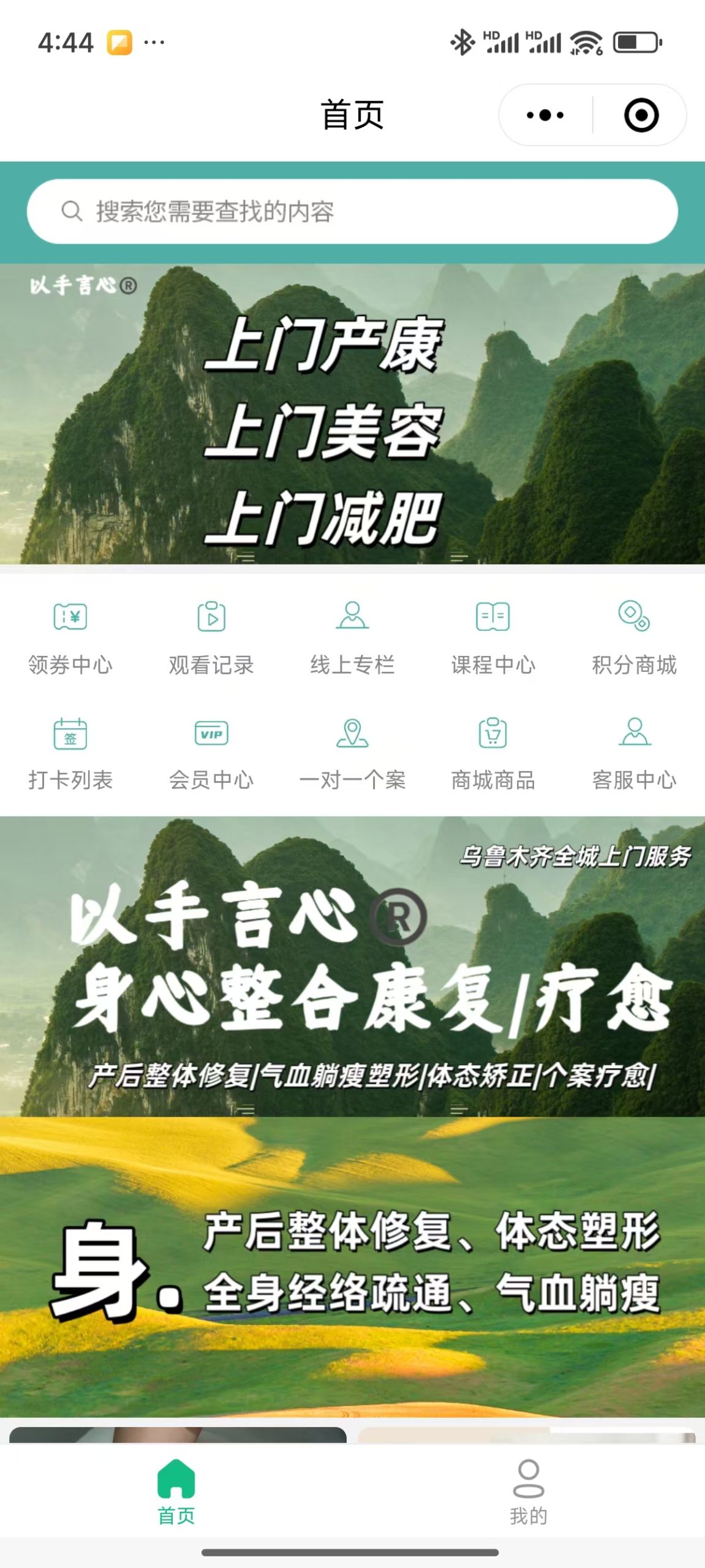Screen dimensions: 705x1568
Task: Open the mini program more menu
Action: [545, 115]
